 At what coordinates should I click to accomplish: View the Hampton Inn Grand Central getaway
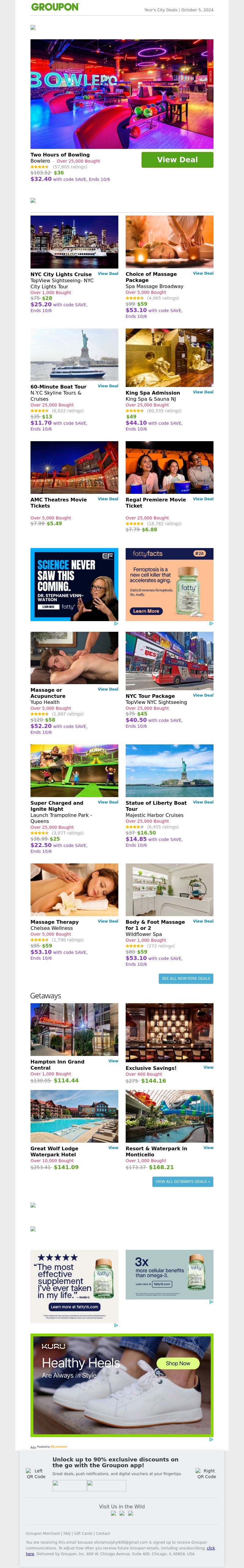[113, 1061]
